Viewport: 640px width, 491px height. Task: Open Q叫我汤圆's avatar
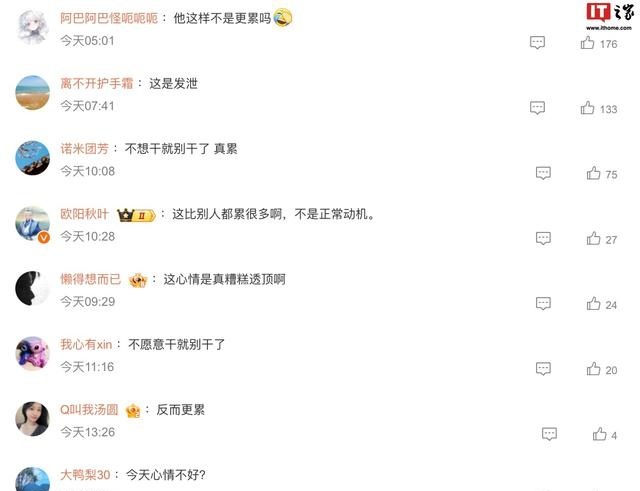tap(32, 419)
